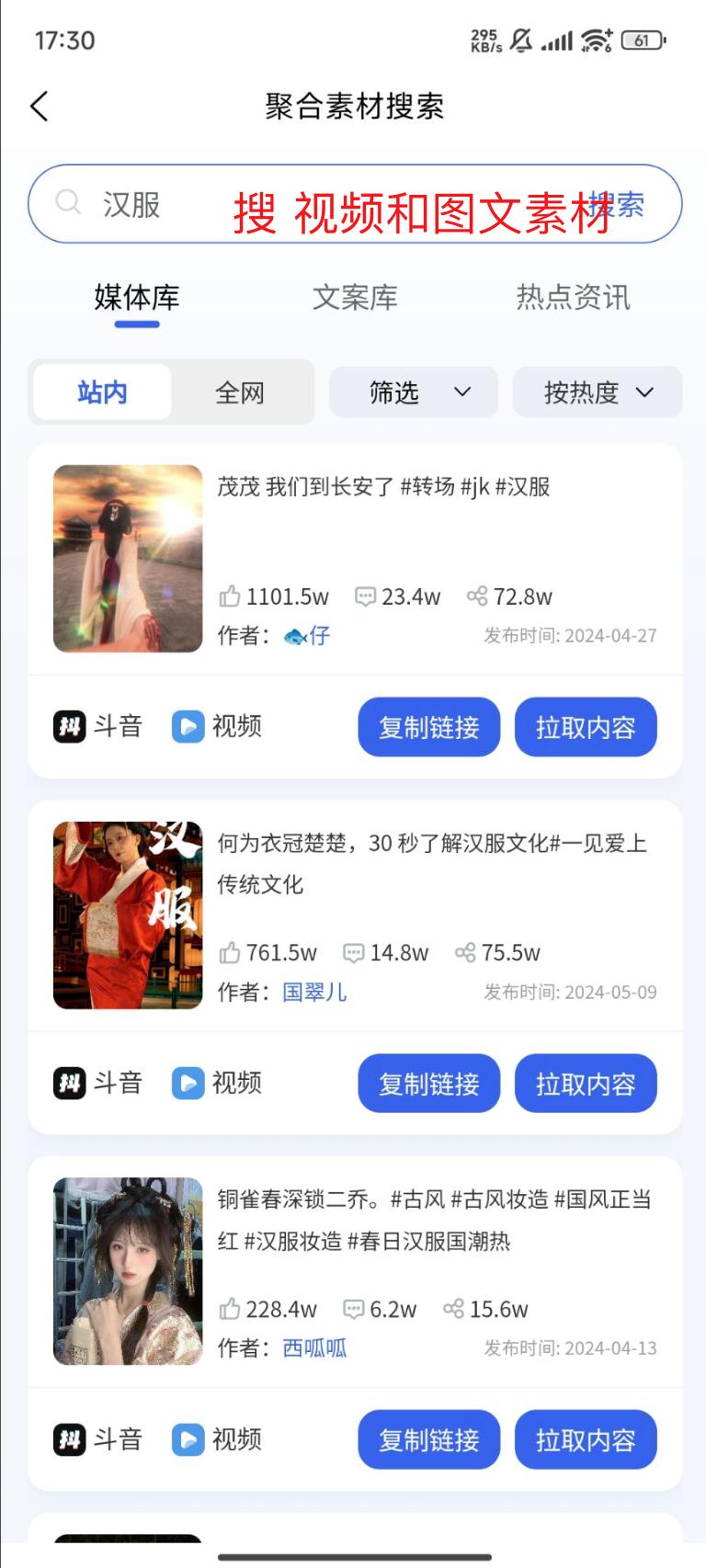Select the 站内 segment
The height and width of the screenshot is (1568, 706).
pos(102,392)
